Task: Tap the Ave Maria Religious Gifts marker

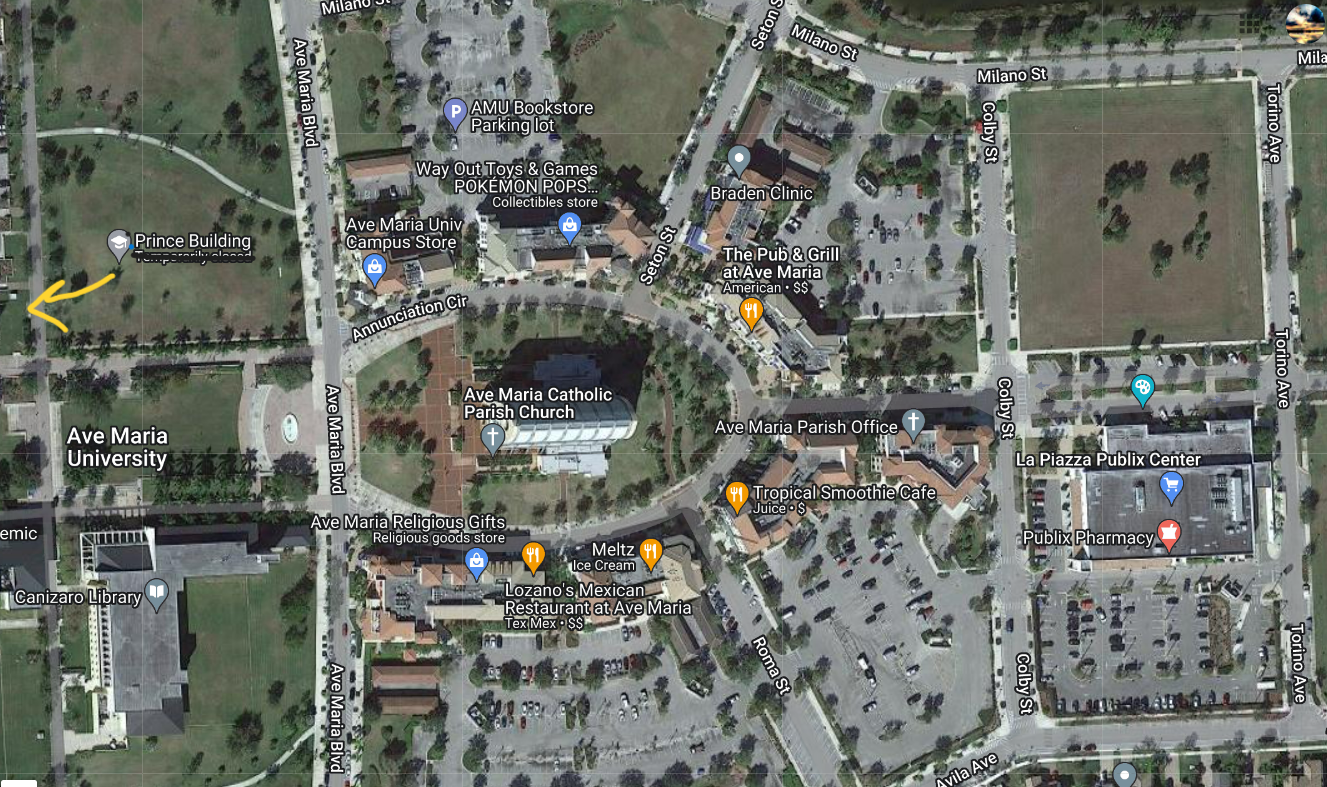Action: click(476, 565)
